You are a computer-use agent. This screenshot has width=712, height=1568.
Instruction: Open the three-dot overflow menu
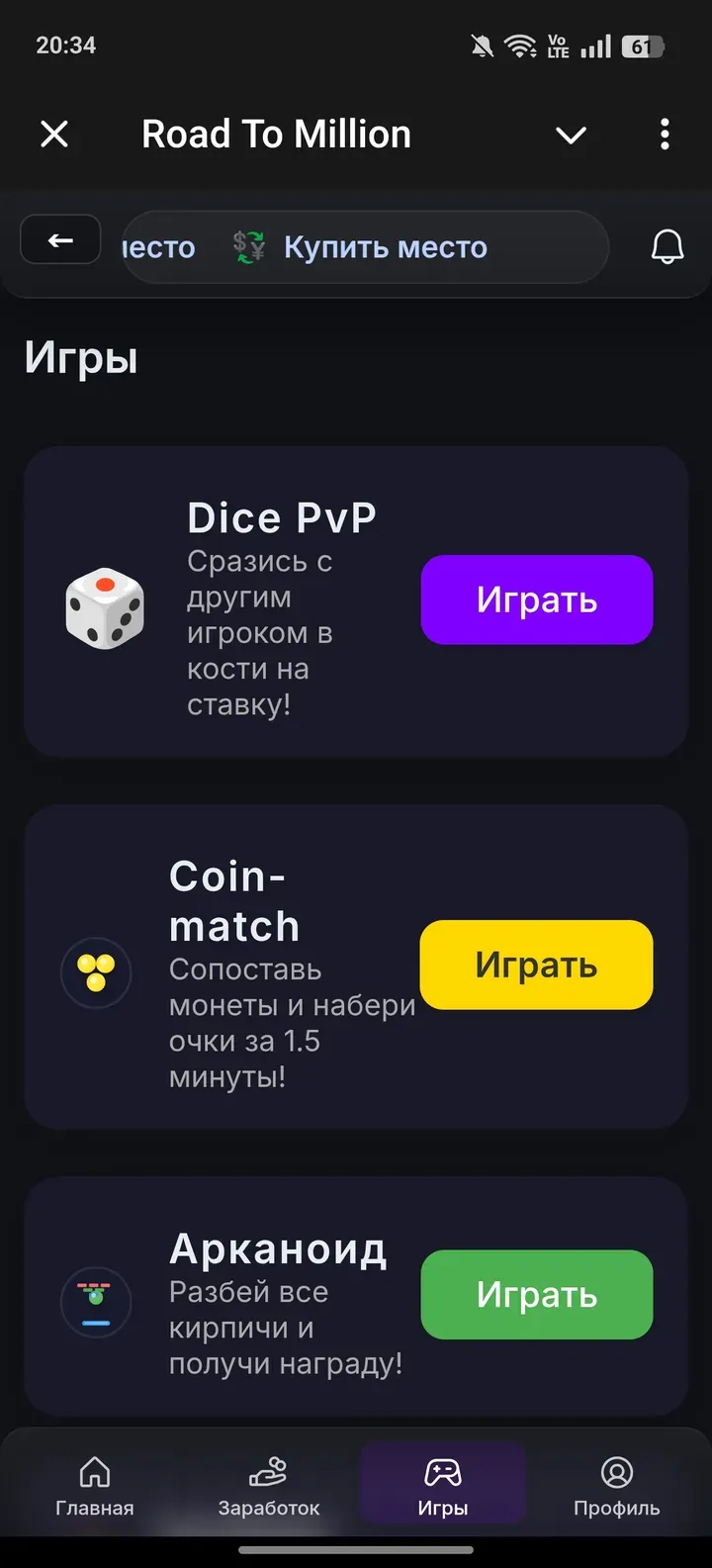point(664,134)
